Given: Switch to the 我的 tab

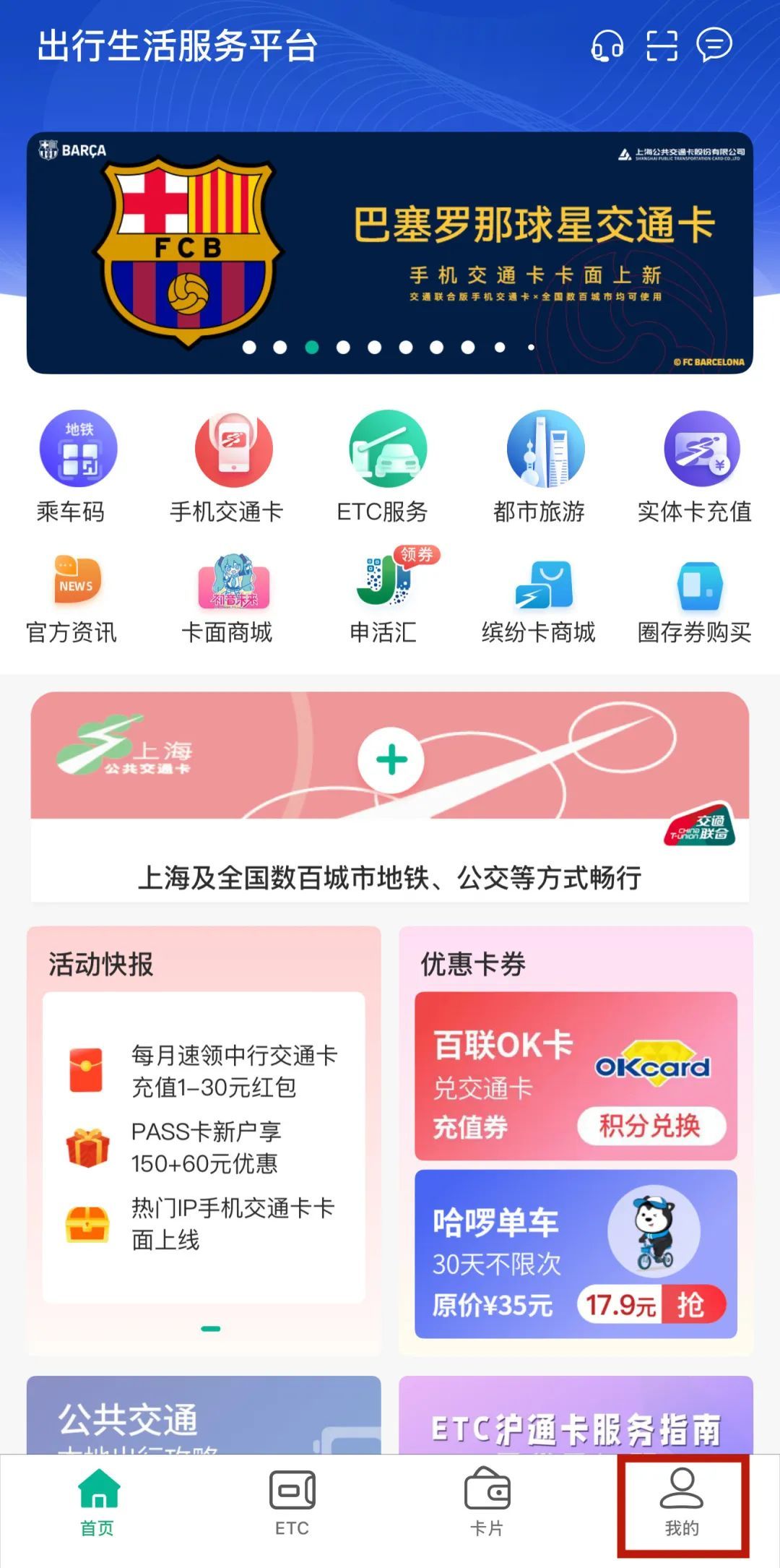Looking at the screenshot, I should 682,1502.
